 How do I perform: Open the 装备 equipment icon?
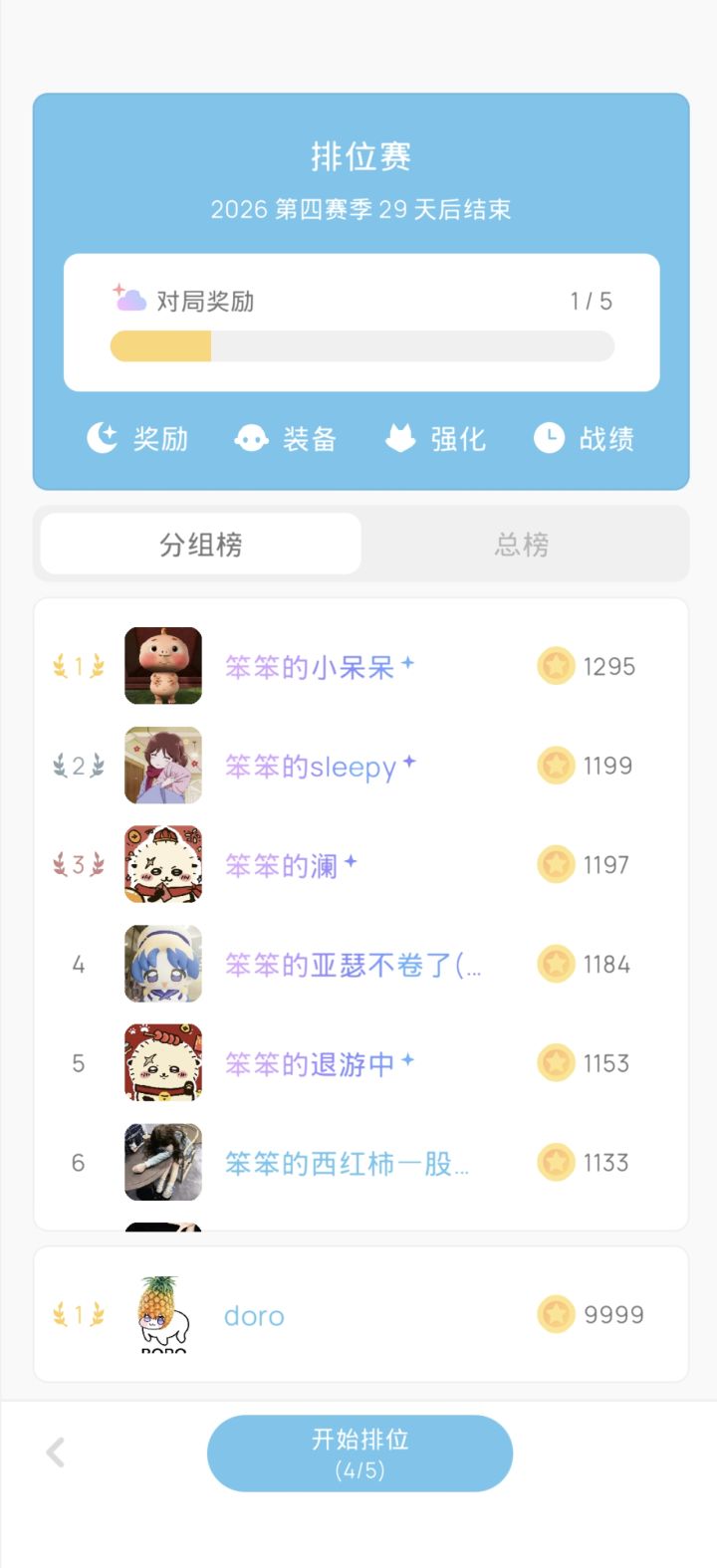(252, 438)
